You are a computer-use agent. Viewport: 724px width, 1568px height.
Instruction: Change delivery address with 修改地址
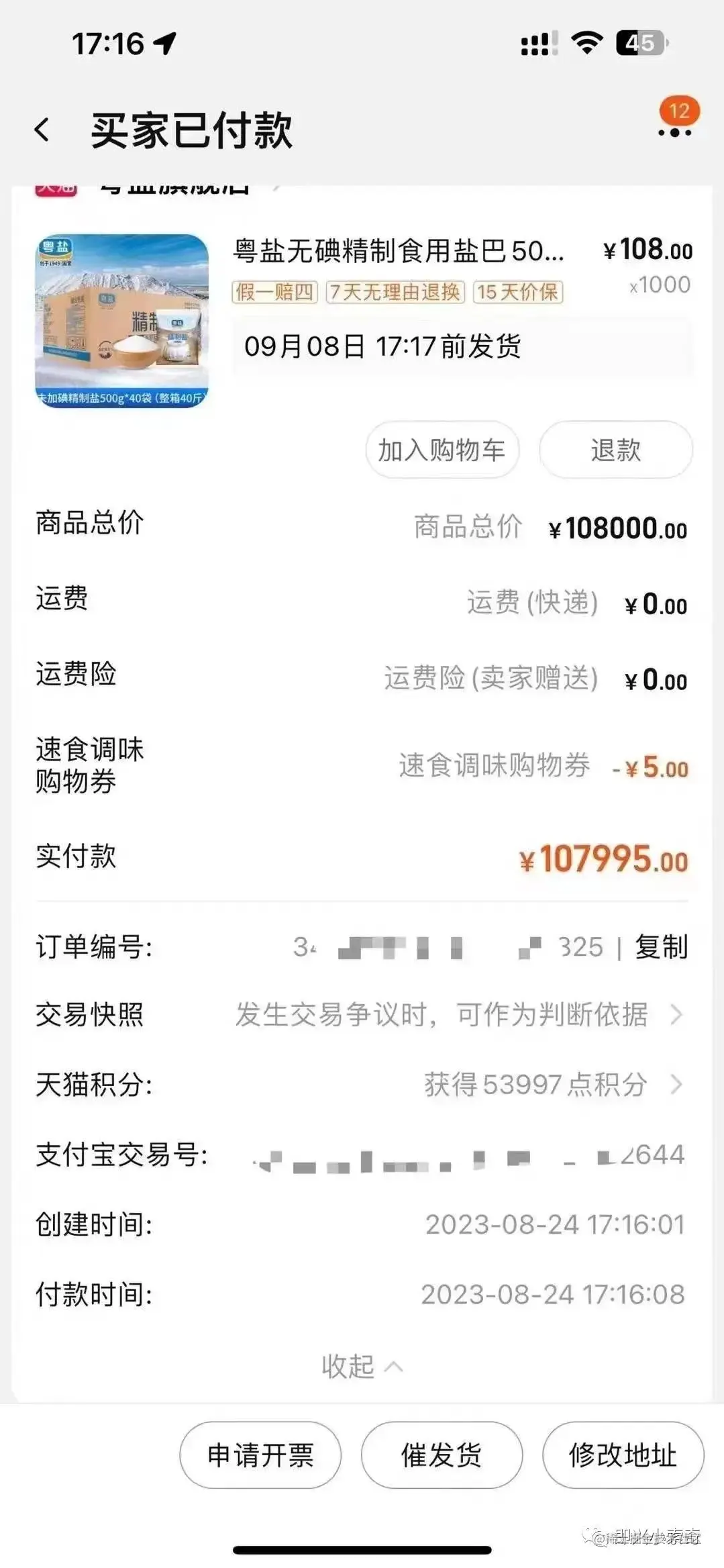623,1455
